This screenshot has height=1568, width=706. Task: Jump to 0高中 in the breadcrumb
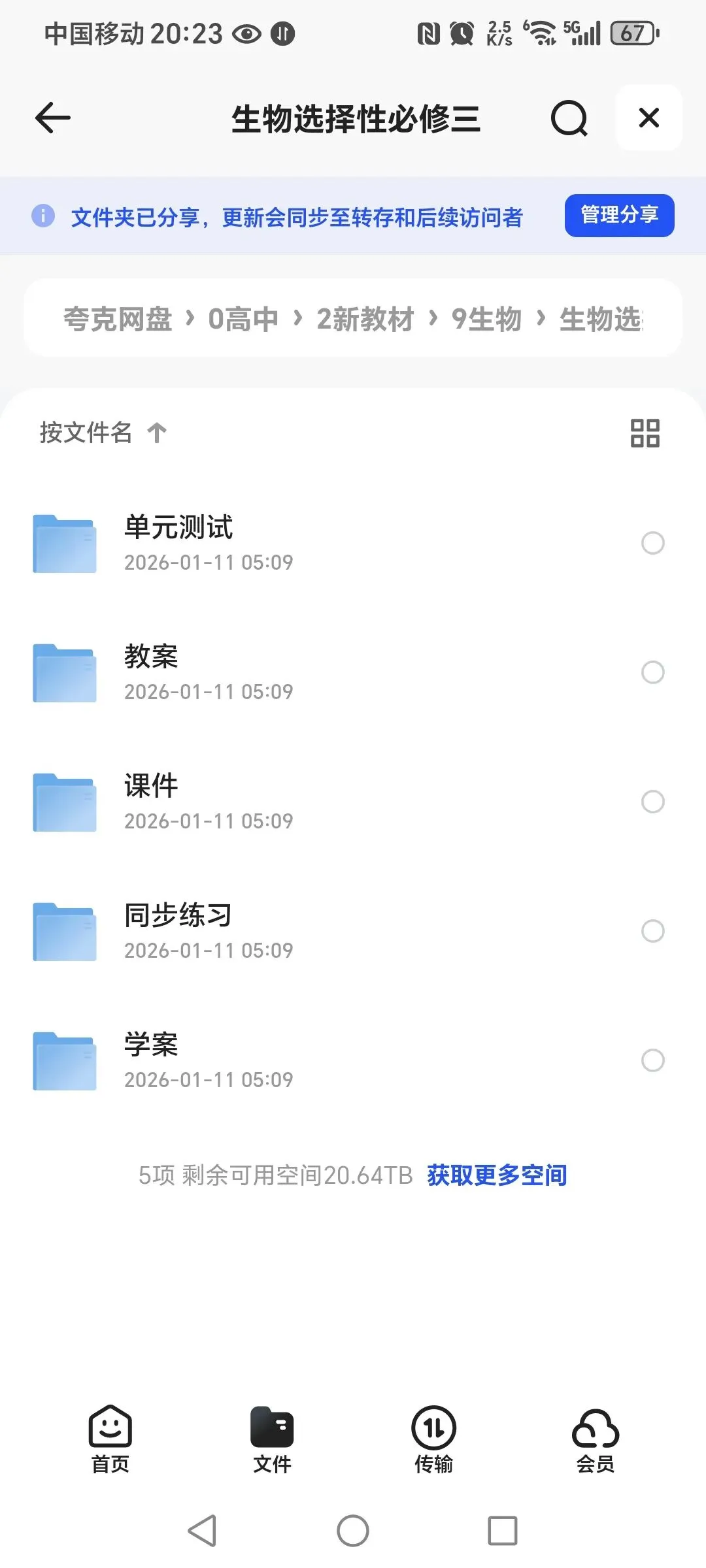point(243,319)
